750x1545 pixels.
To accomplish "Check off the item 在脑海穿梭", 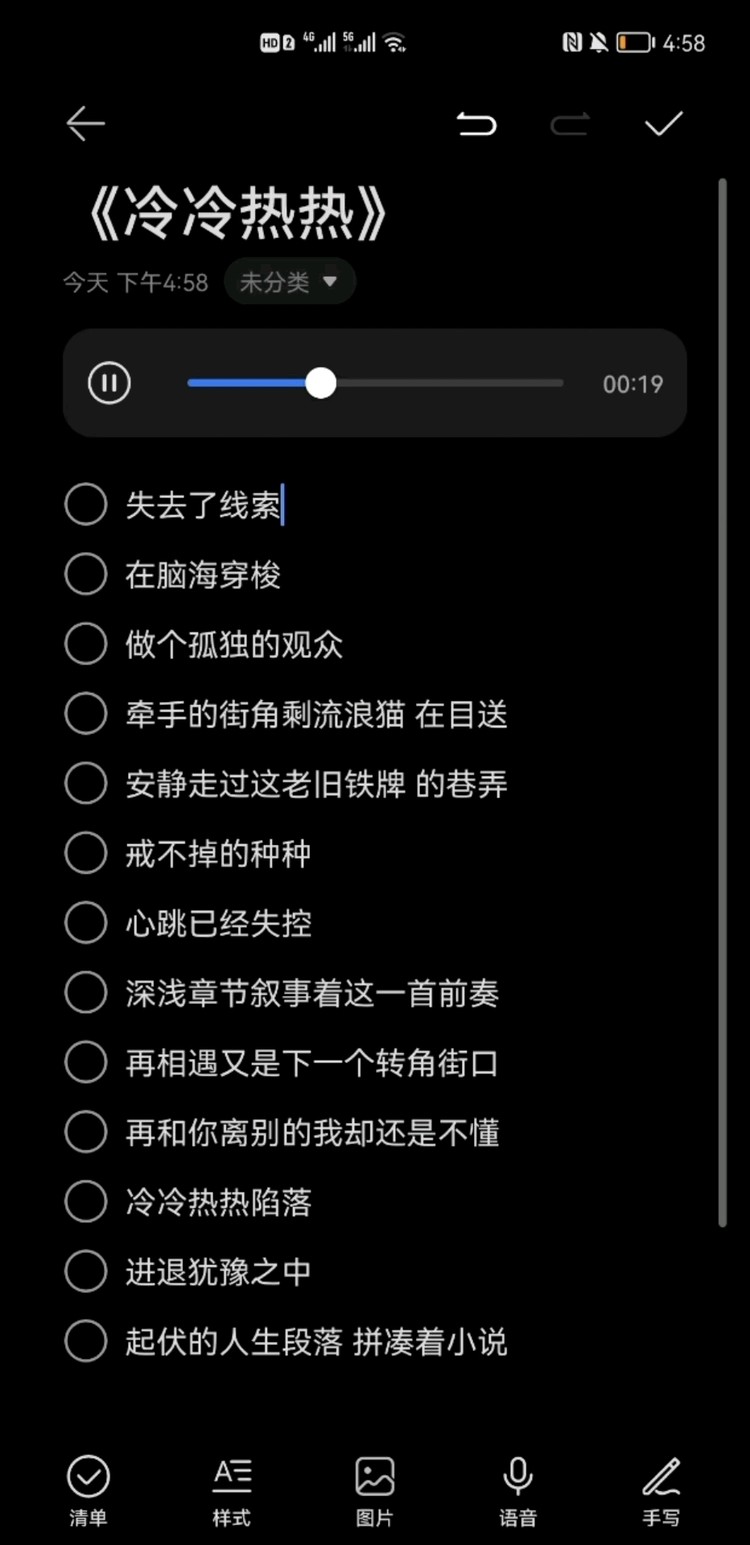I will click(x=86, y=575).
